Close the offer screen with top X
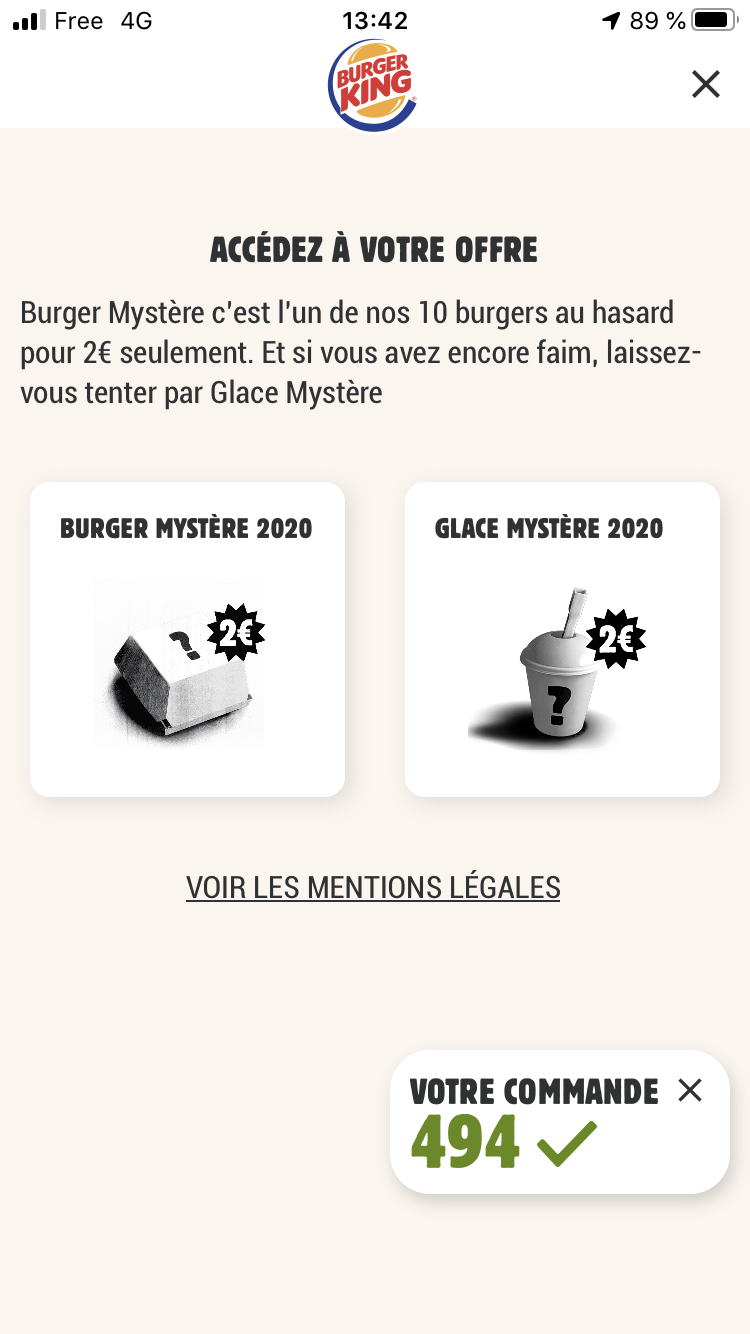750x1334 pixels. click(x=706, y=84)
